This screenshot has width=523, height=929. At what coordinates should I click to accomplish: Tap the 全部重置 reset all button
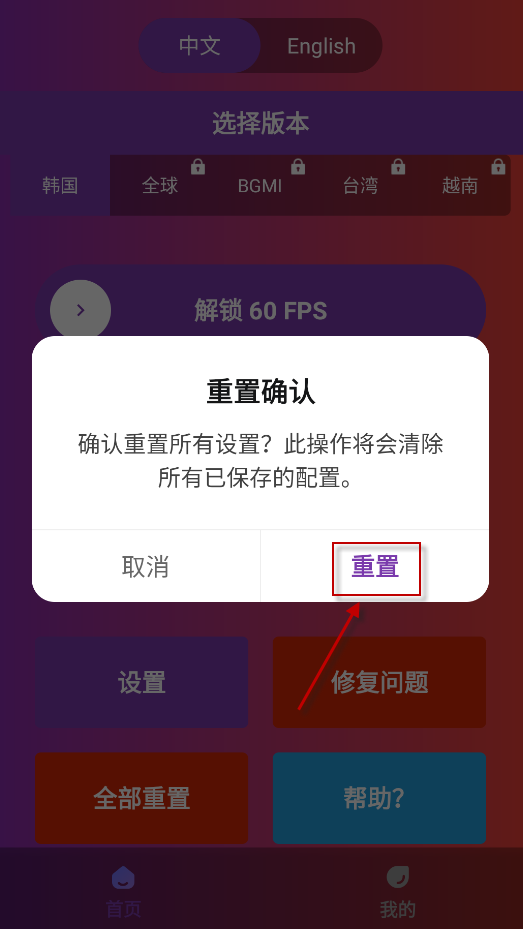(142, 798)
